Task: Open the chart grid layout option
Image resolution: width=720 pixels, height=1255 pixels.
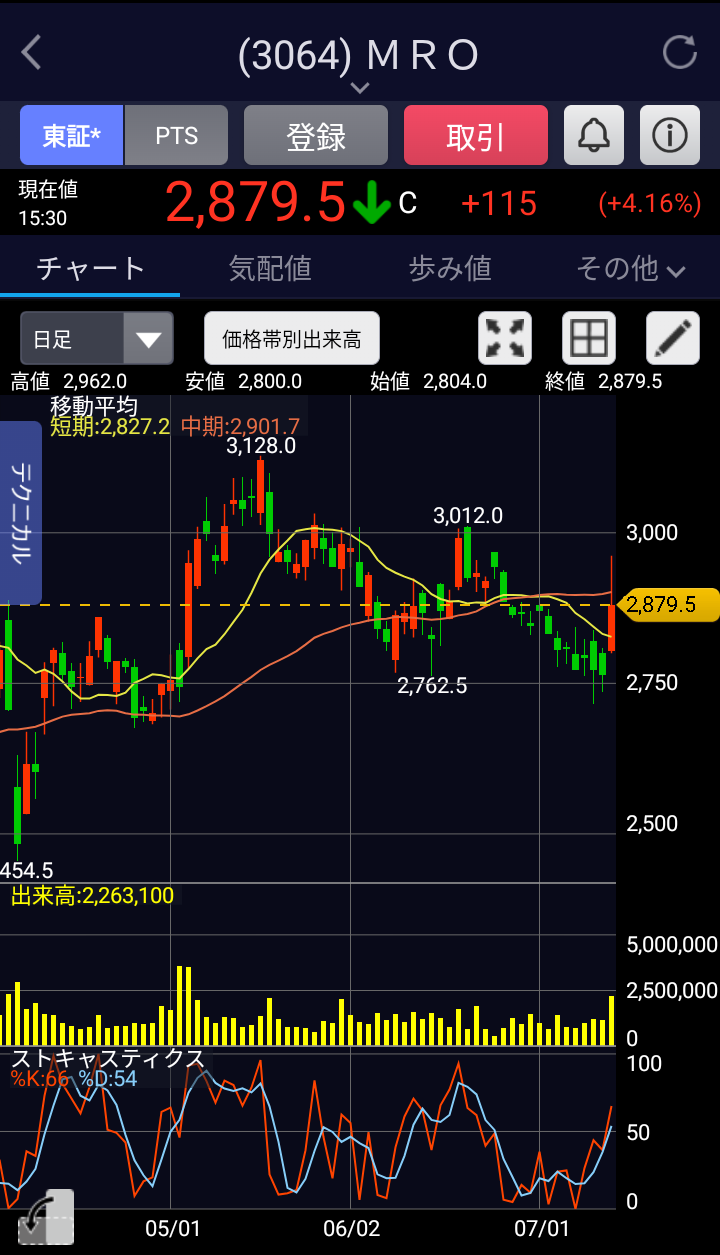Action: 589,338
